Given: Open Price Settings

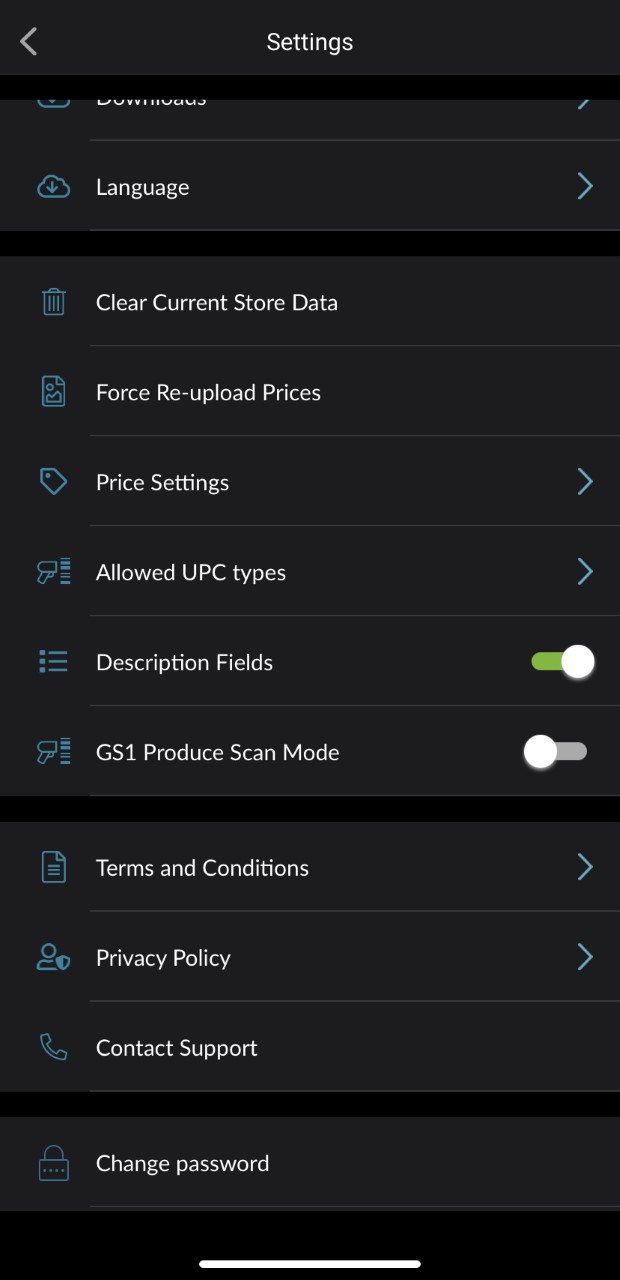Looking at the screenshot, I should [x=310, y=482].
